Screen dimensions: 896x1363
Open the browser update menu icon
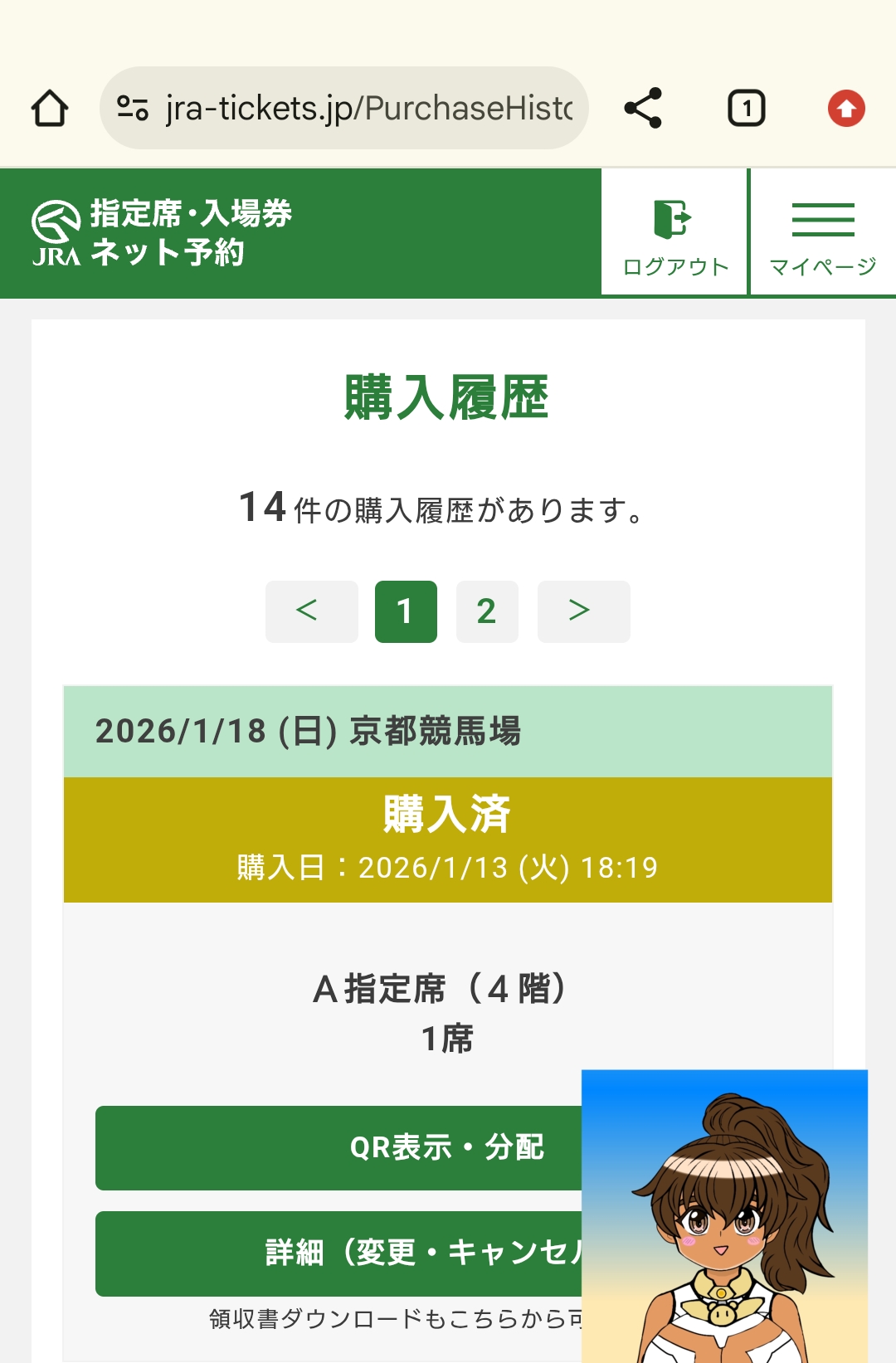846,109
